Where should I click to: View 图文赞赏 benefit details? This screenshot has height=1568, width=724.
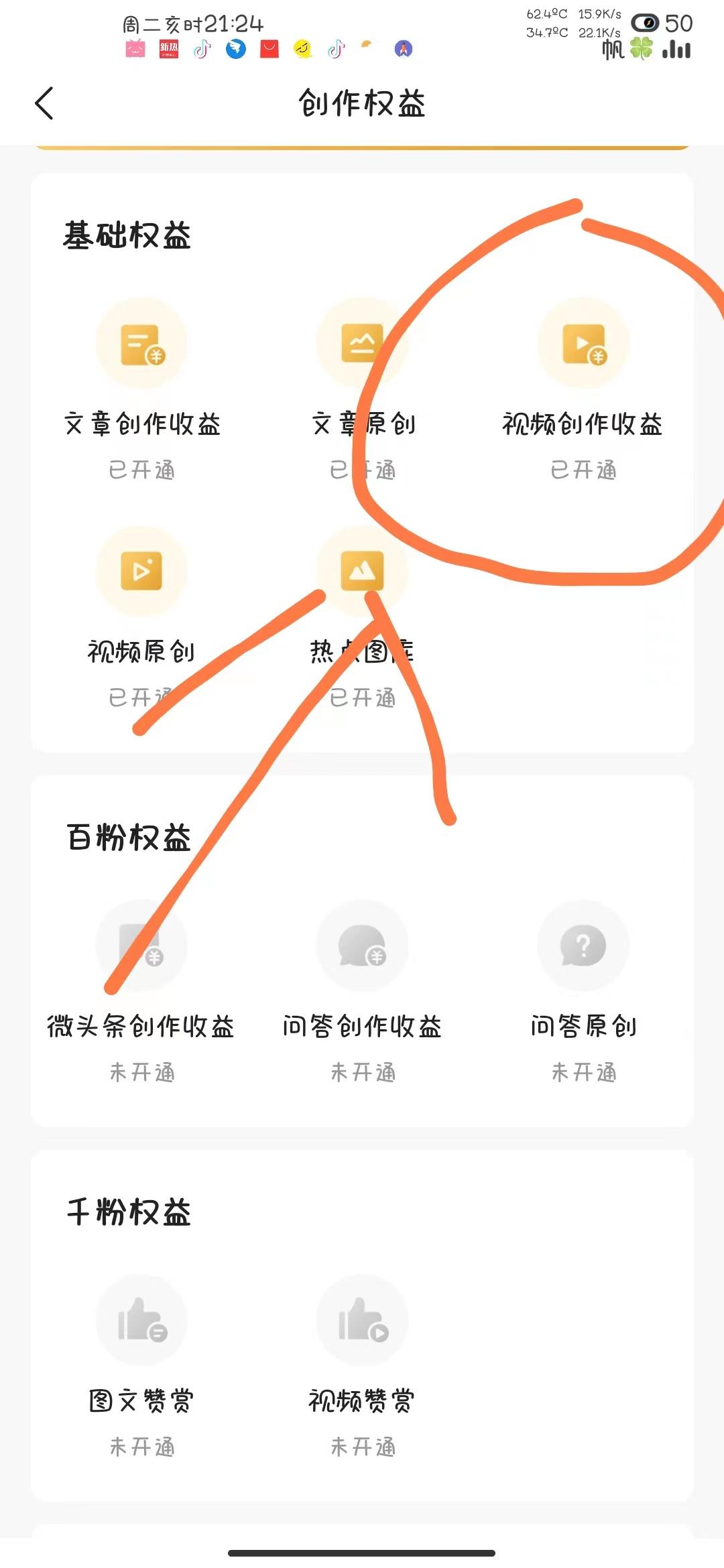point(141,1320)
